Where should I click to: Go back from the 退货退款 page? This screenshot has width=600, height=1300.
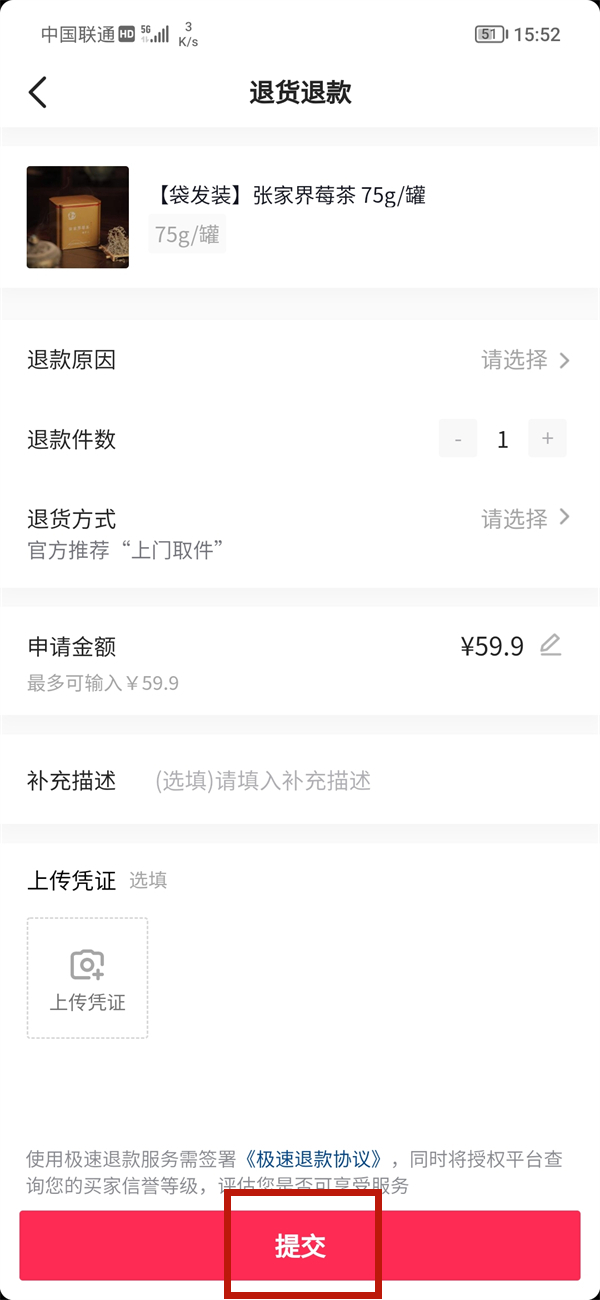coord(38,93)
